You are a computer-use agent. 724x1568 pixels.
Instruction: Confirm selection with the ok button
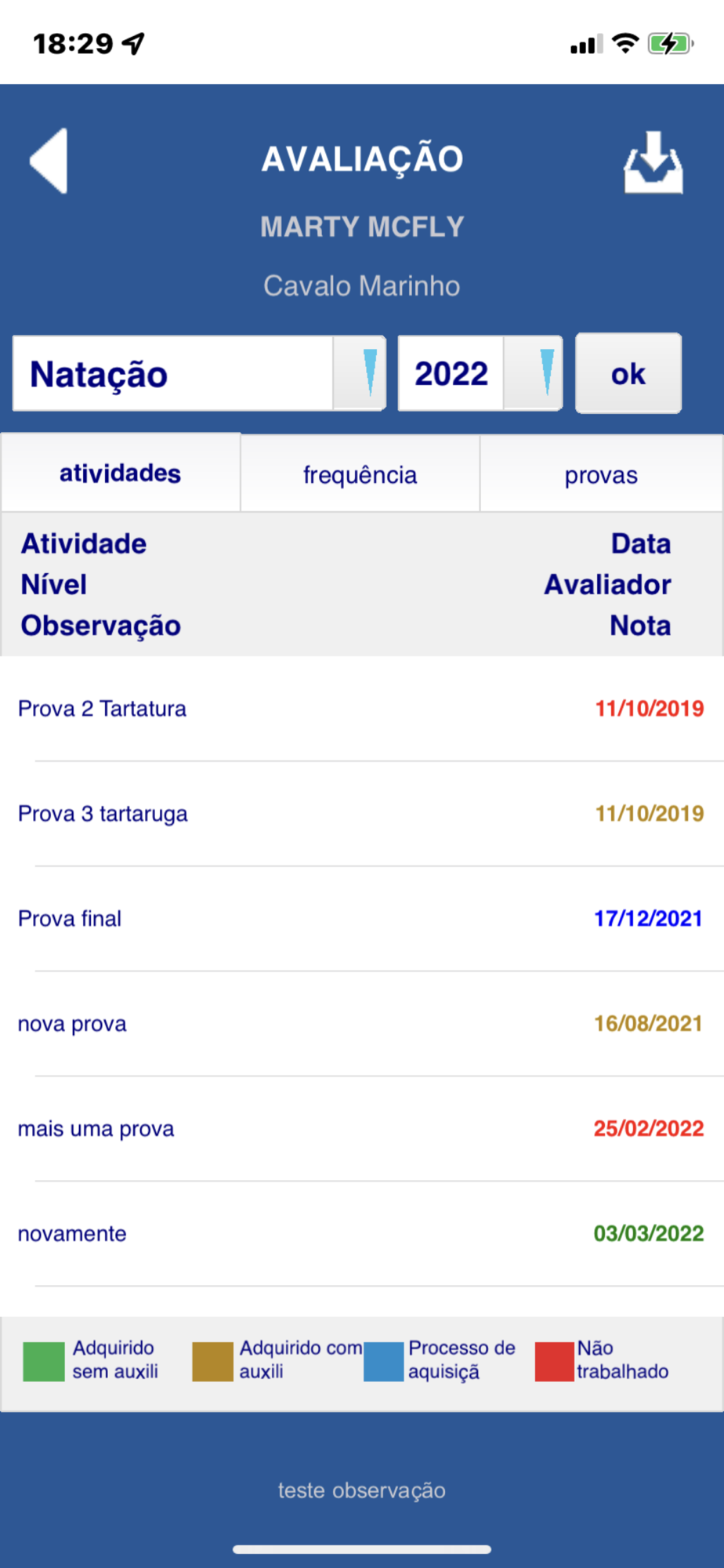628,373
